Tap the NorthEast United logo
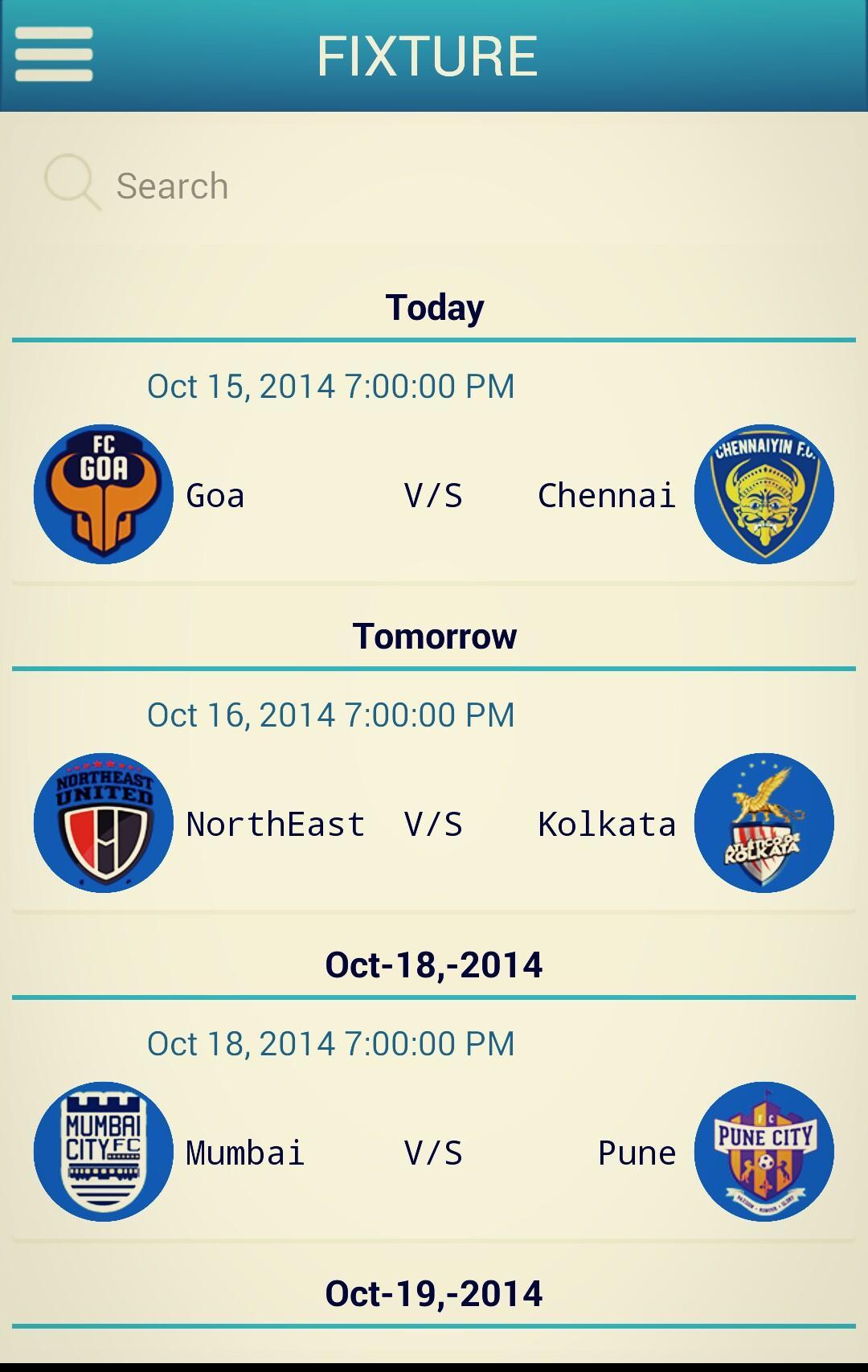This screenshot has width=868, height=1372. 103,821
